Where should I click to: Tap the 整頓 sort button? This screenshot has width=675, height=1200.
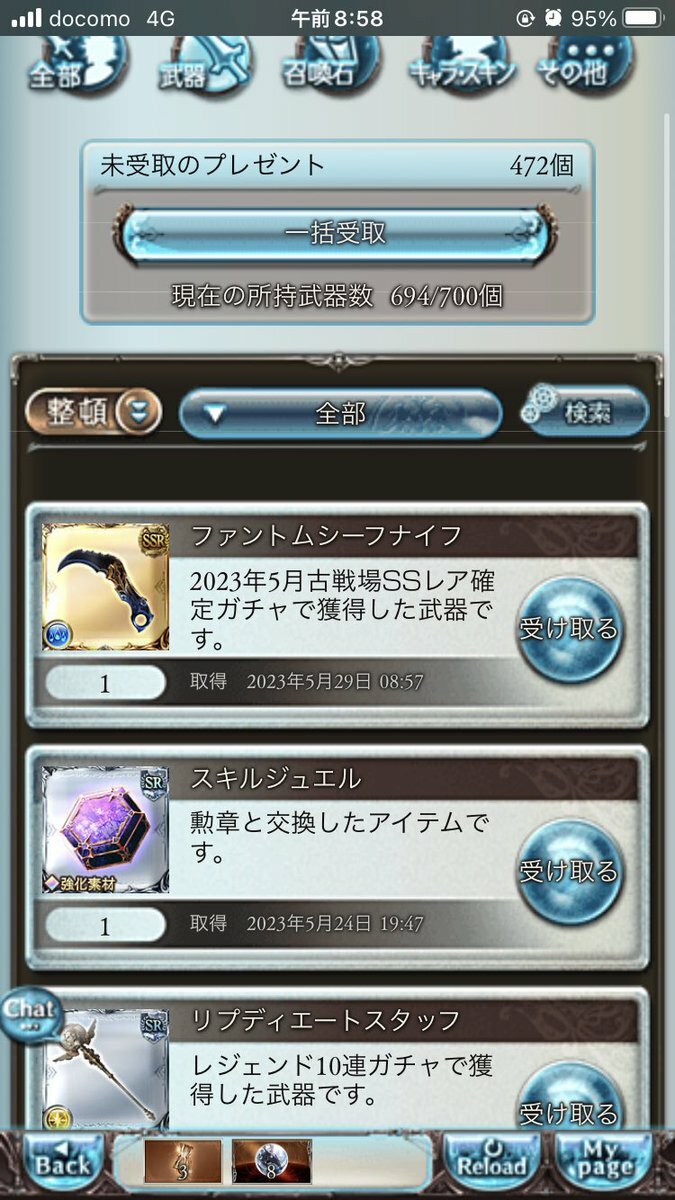pos(94,413)
